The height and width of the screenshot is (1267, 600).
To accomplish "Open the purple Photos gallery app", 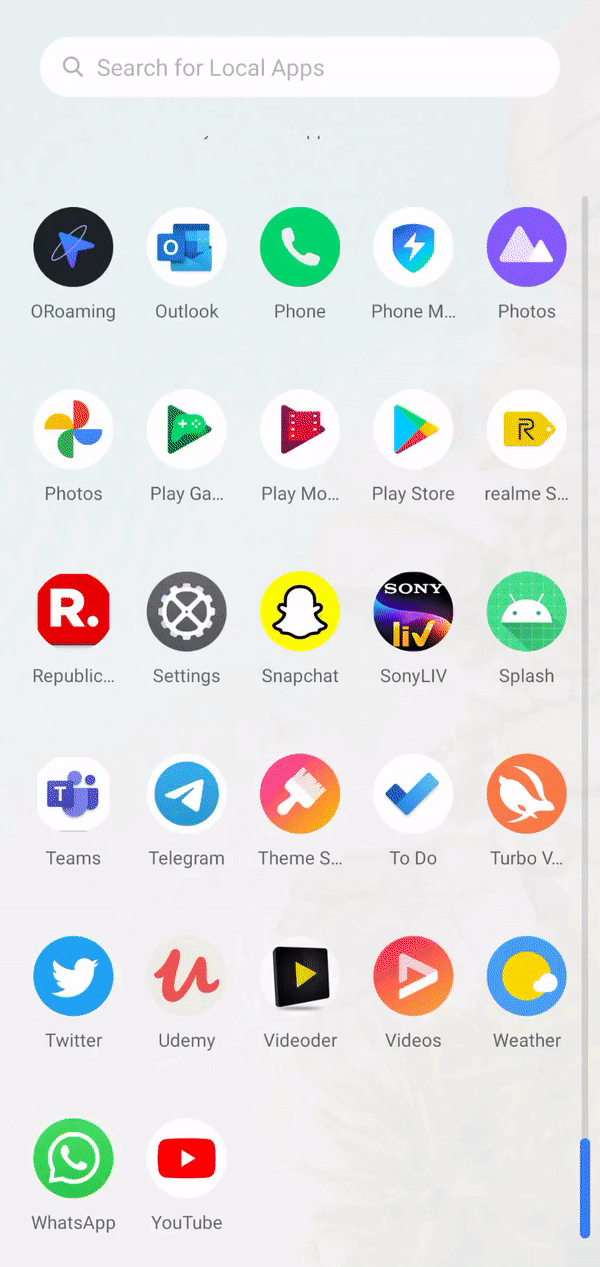I will point(527,248).
